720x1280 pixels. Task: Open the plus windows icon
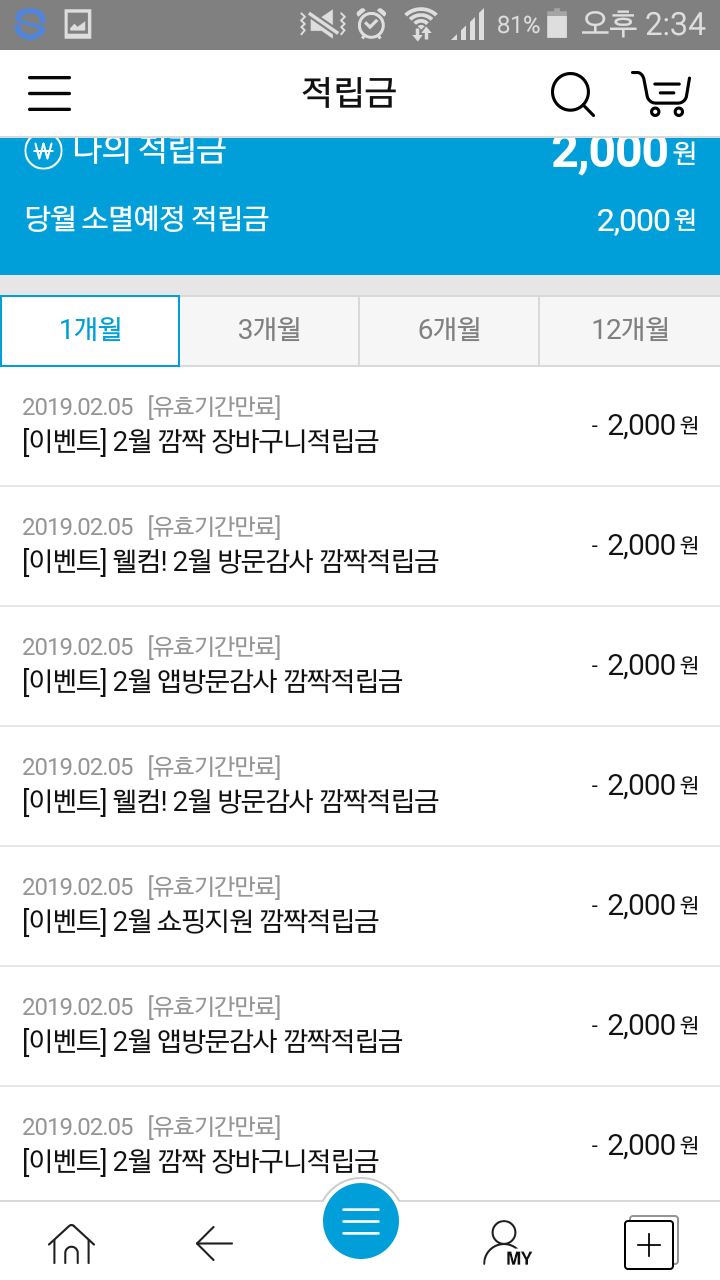650,1243
